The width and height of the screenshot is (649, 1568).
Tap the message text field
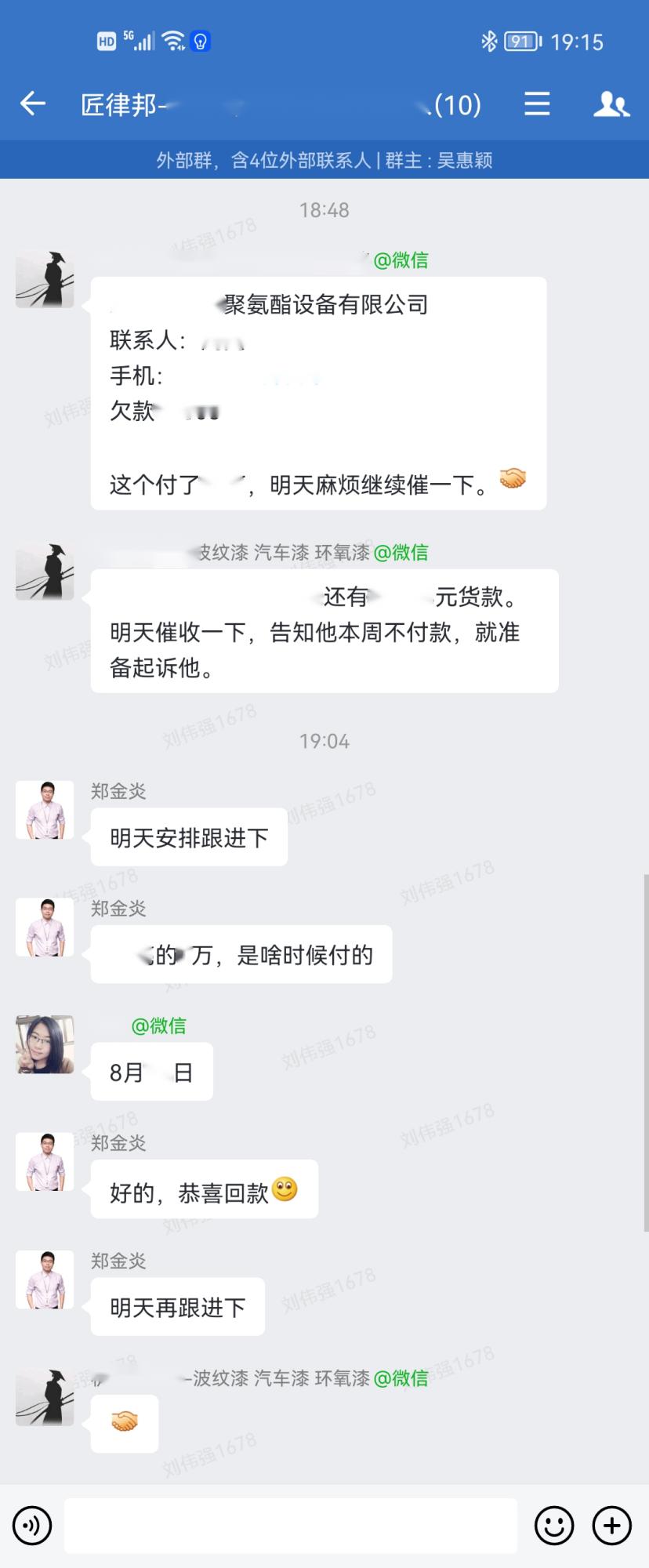click(290, 1526)
